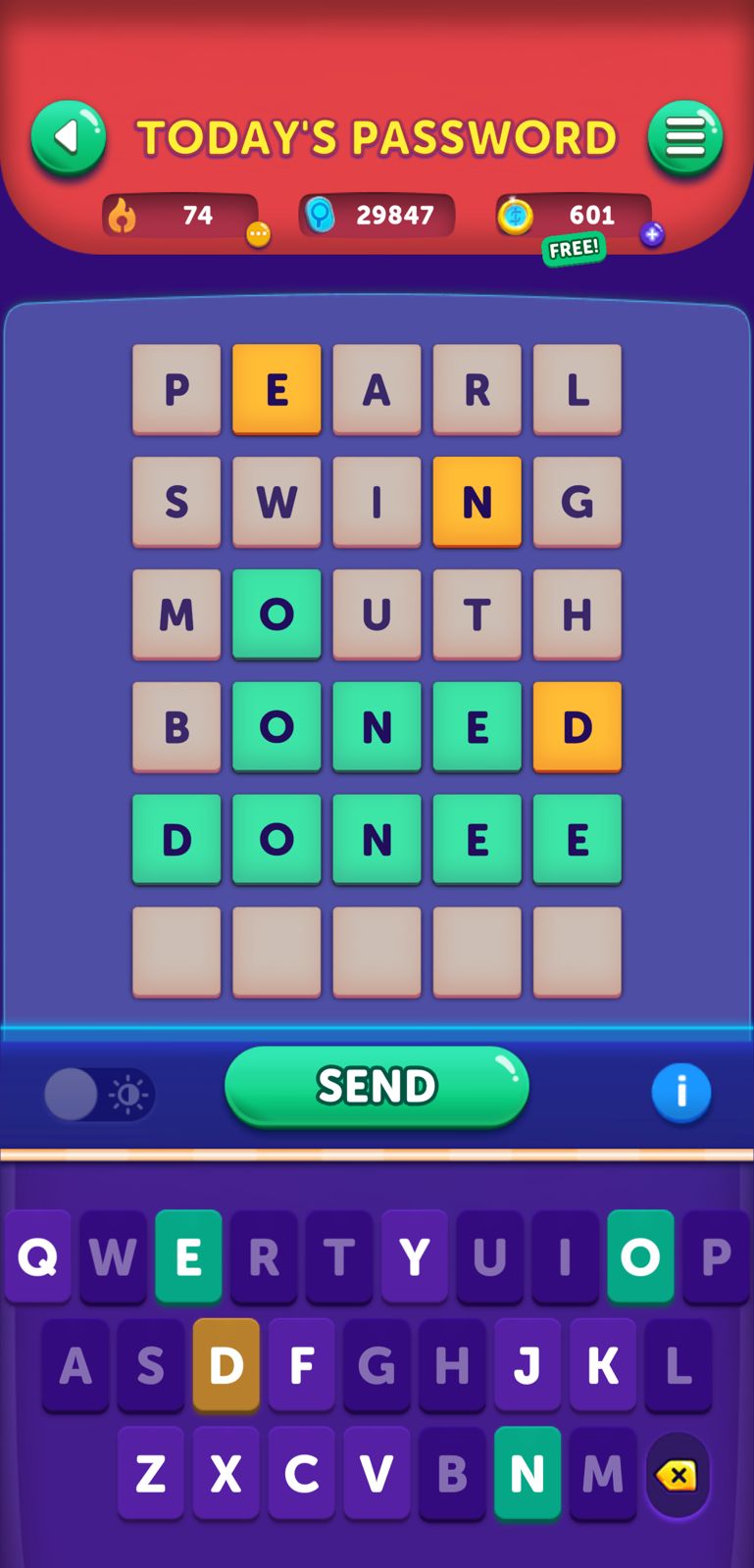The width and height of the screenshot is (754, 1568).
Task: Hit the green O key
Action: [x=640, y=1256]
